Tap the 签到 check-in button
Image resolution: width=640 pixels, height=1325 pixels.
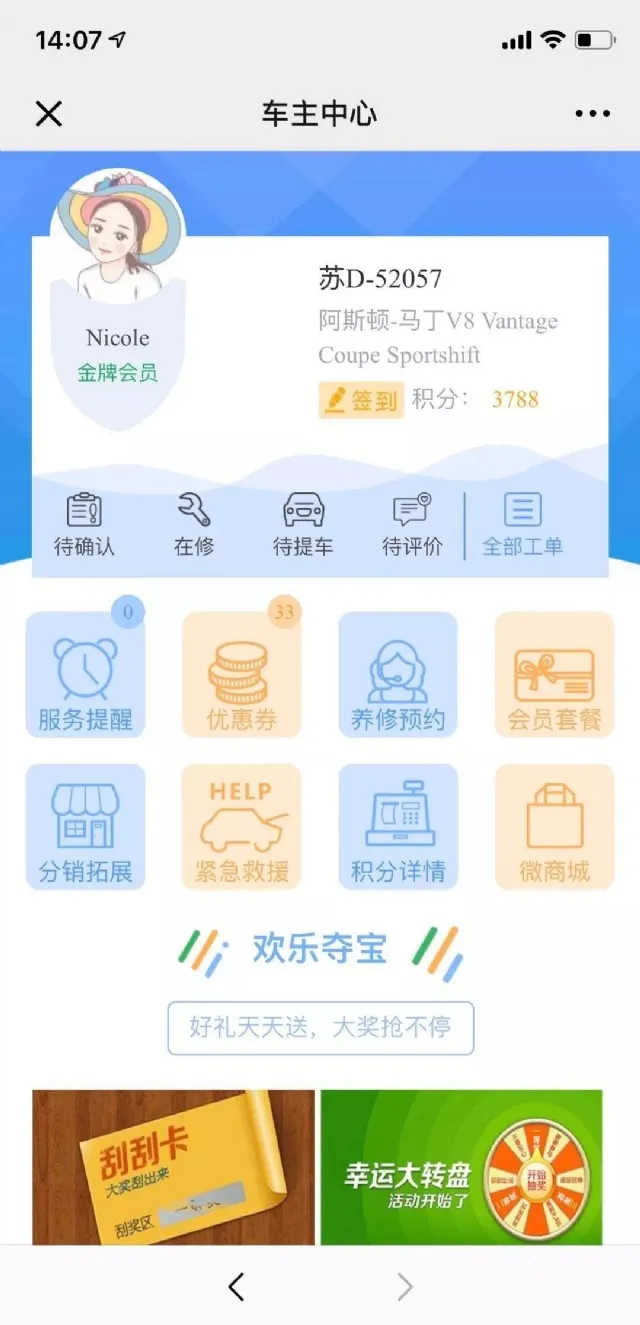point(362,400)
